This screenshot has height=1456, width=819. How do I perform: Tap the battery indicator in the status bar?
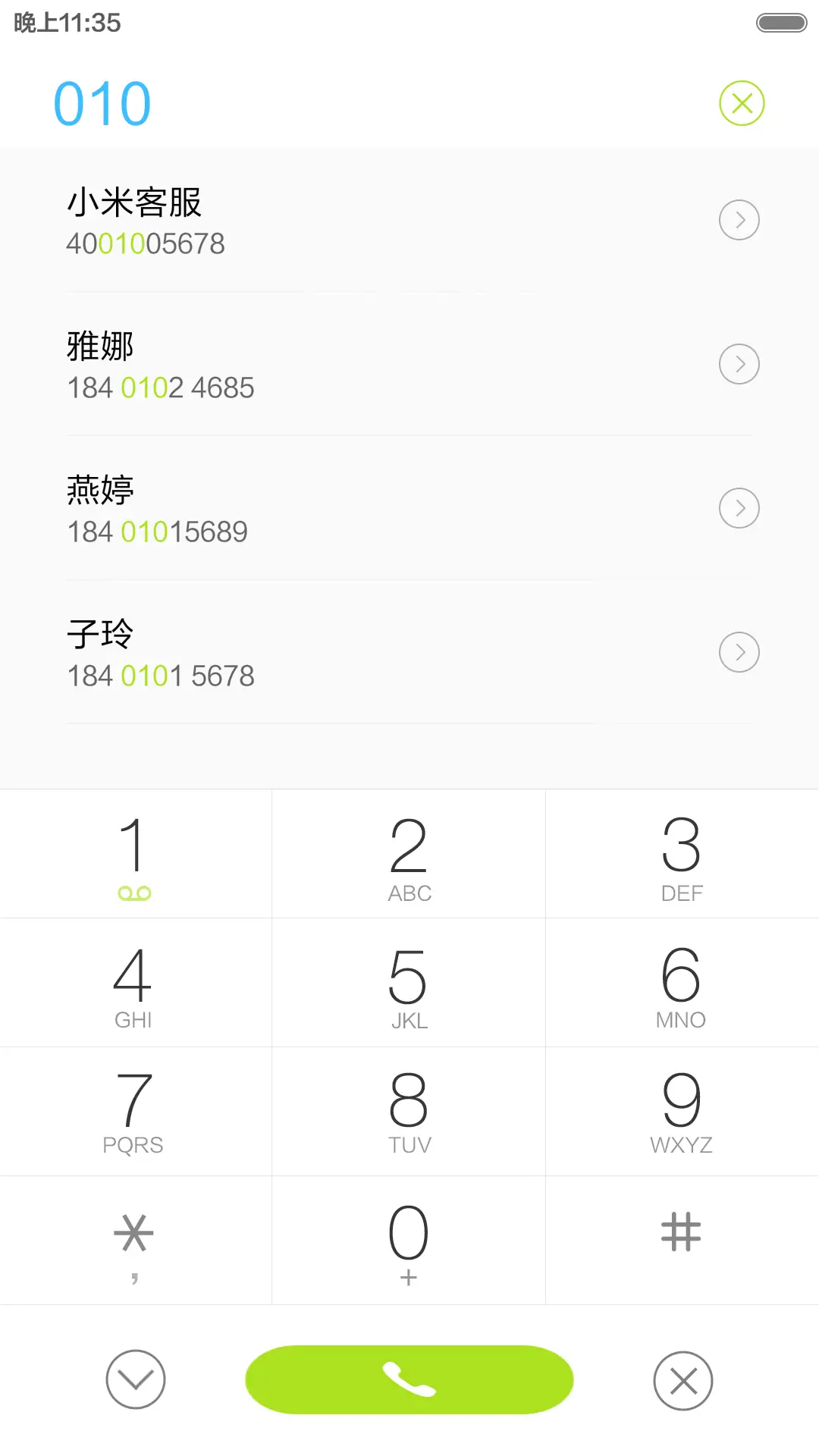[776, 23]
